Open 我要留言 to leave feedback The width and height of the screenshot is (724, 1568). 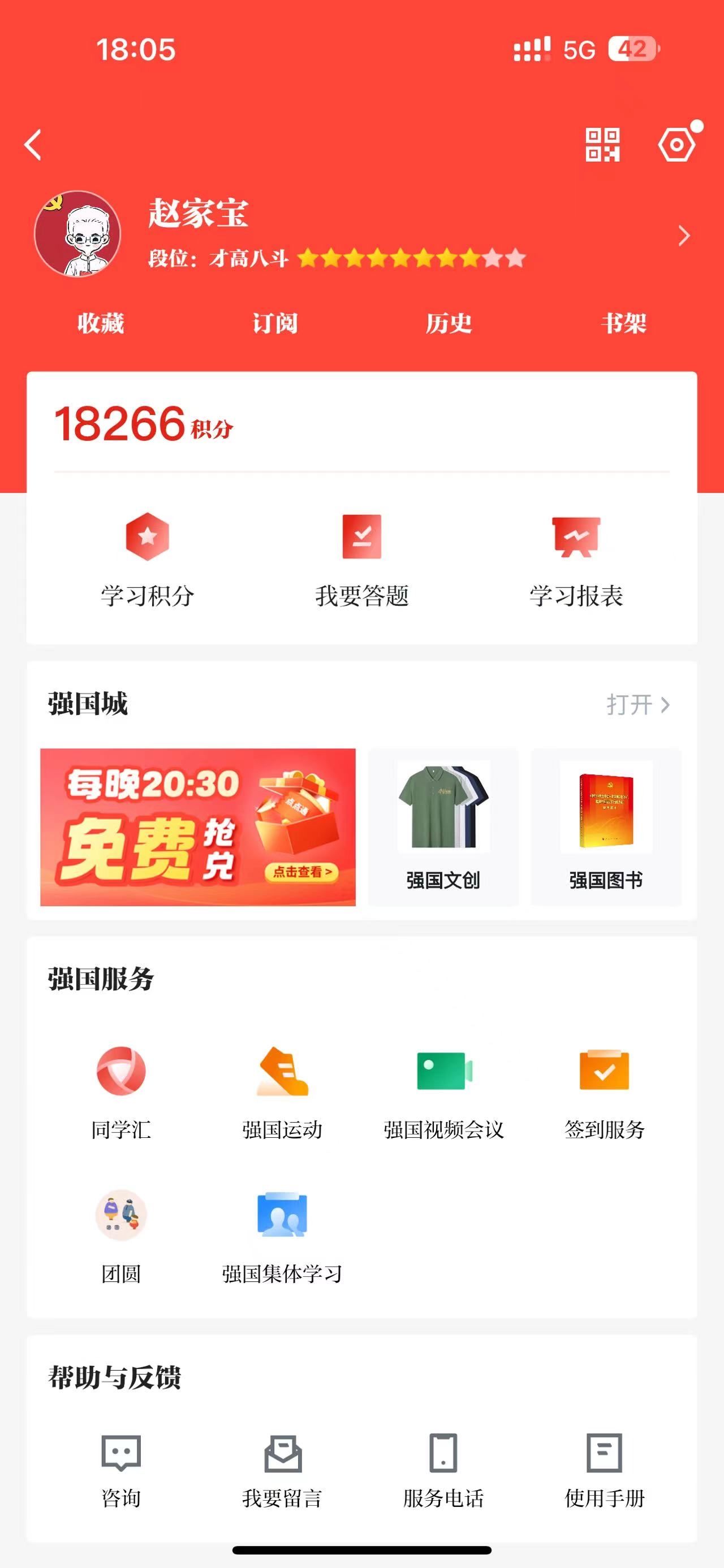click(x=282, y=1470)
